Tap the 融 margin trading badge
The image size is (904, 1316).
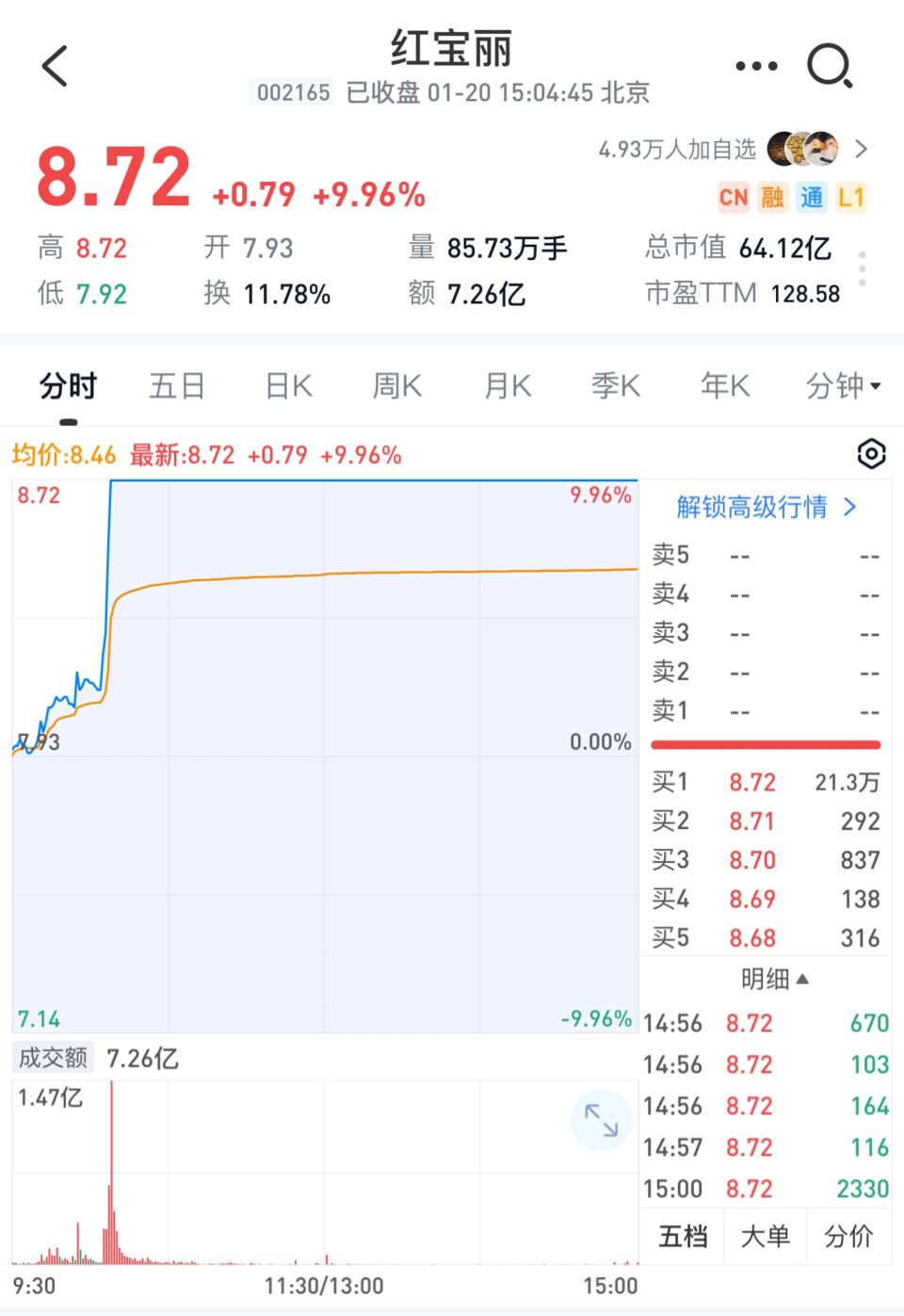click(x=772, y=197)
